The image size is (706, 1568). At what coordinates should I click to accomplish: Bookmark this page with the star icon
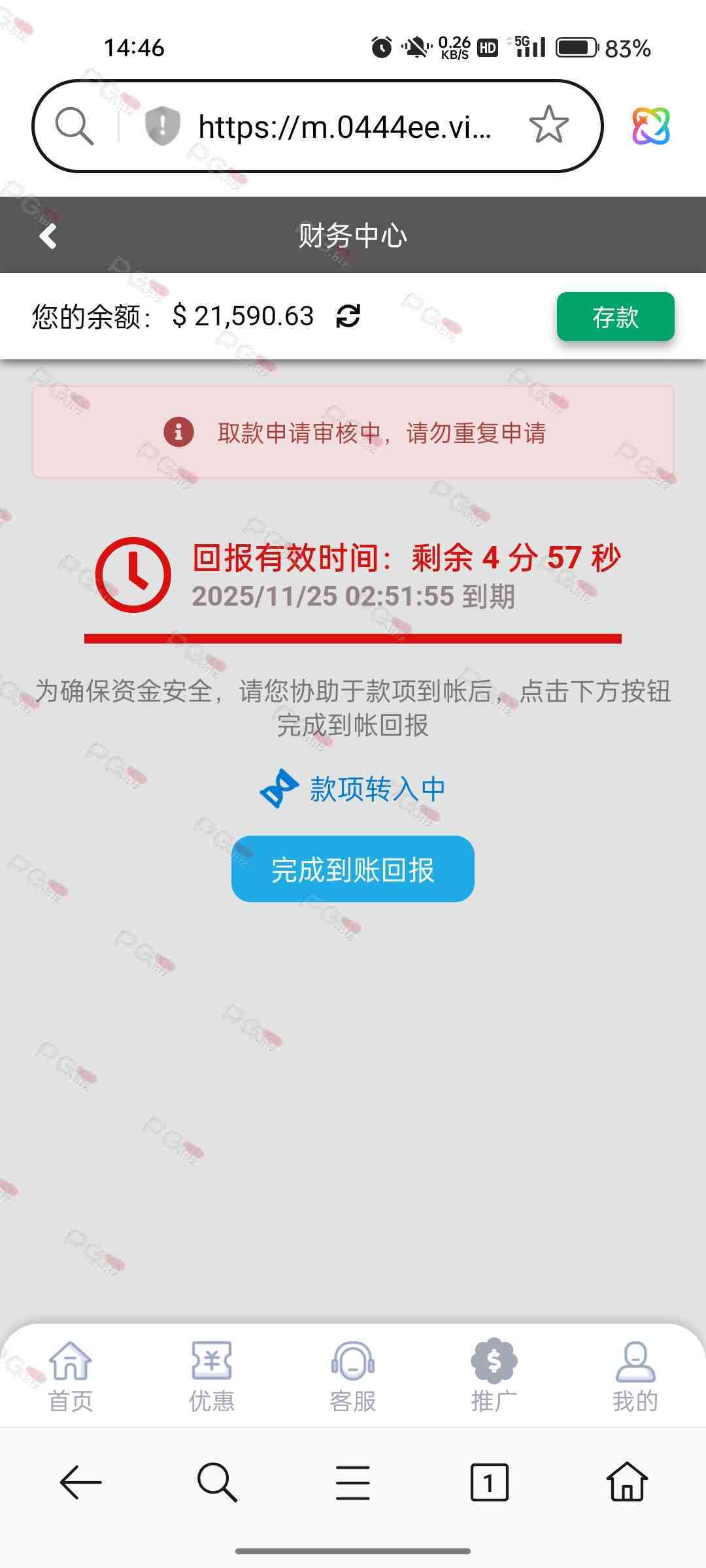[548, 125]
